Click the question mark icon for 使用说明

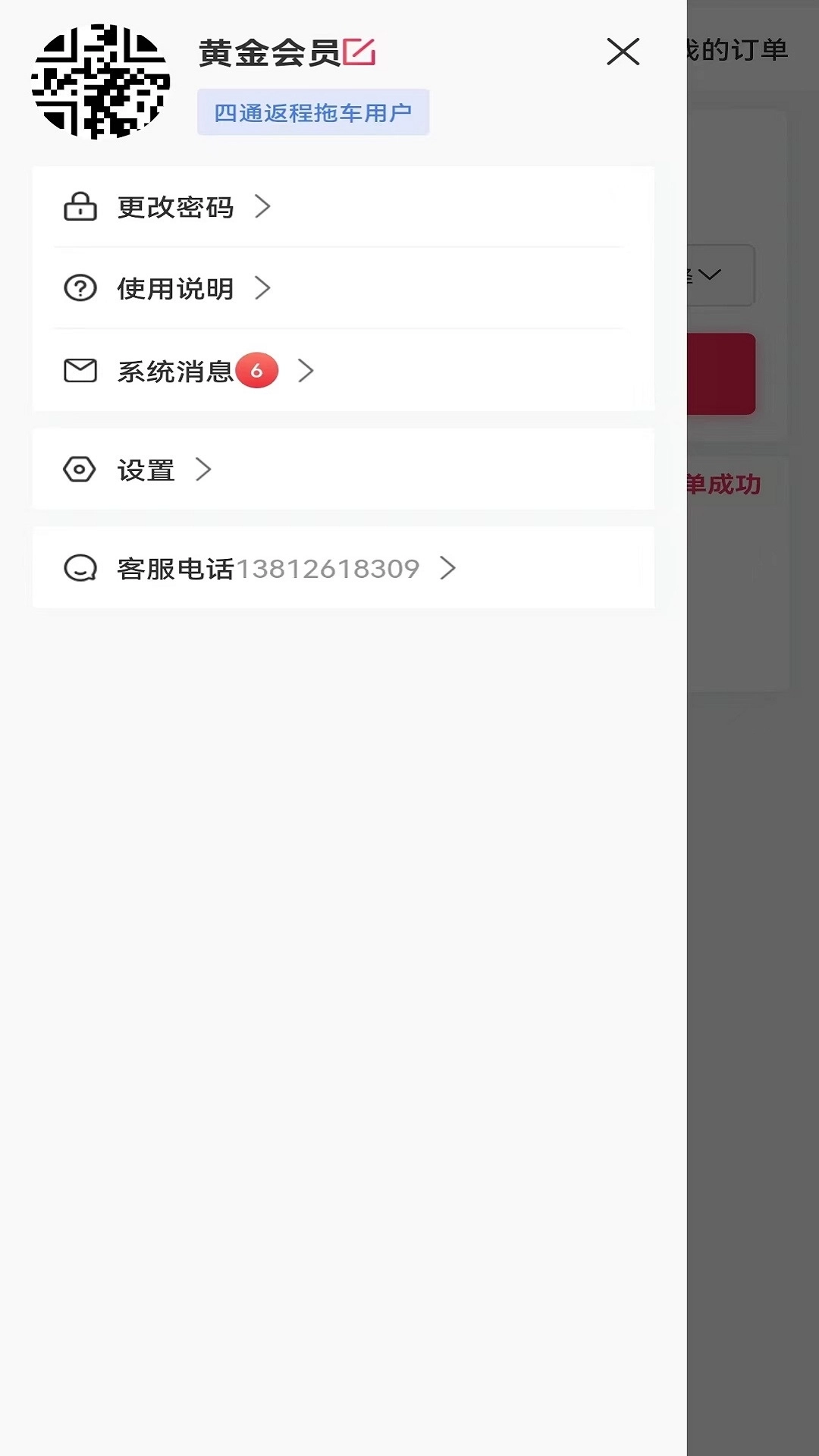tap(80, 288)
